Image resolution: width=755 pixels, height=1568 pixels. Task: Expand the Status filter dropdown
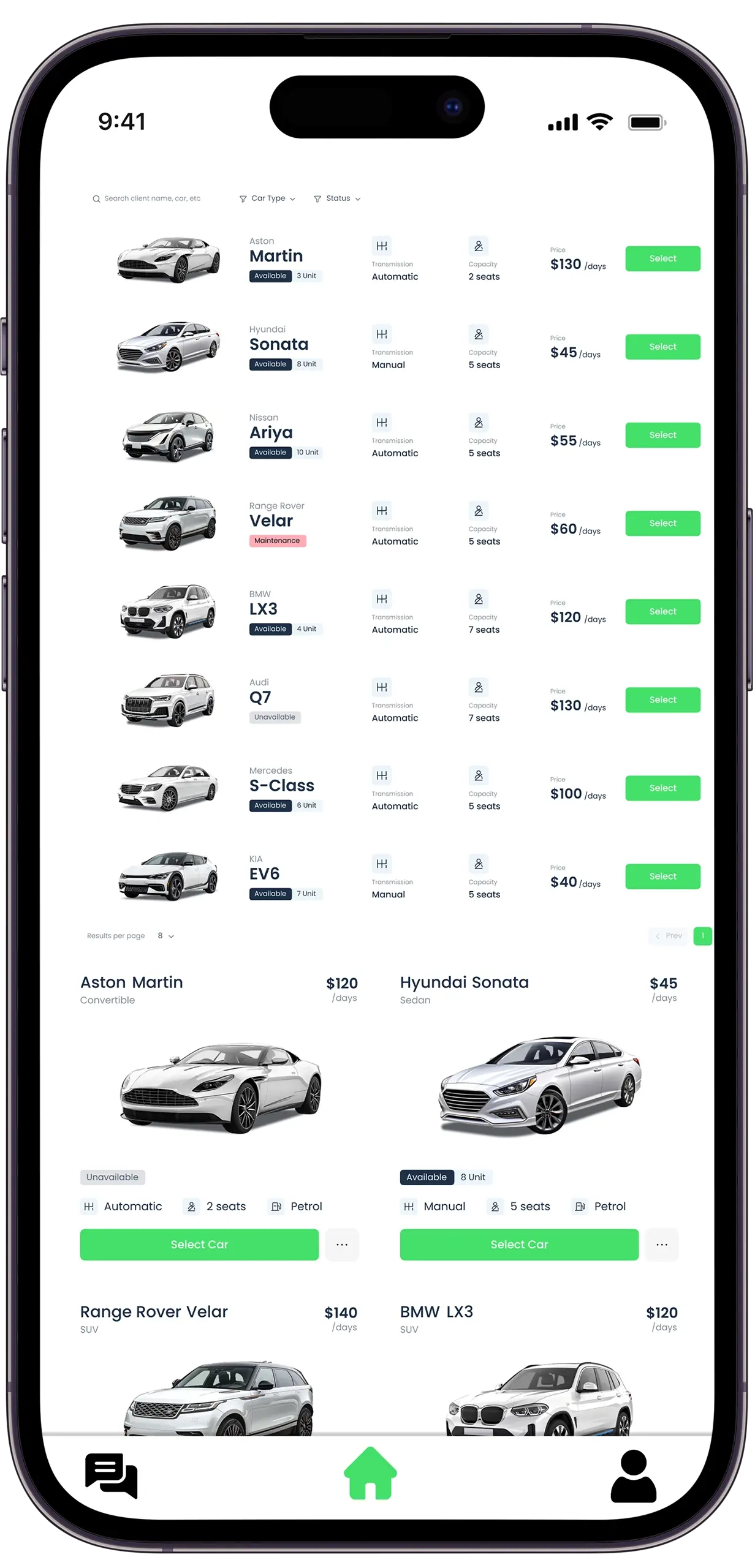pyautogui.click(x=338, y=198)
